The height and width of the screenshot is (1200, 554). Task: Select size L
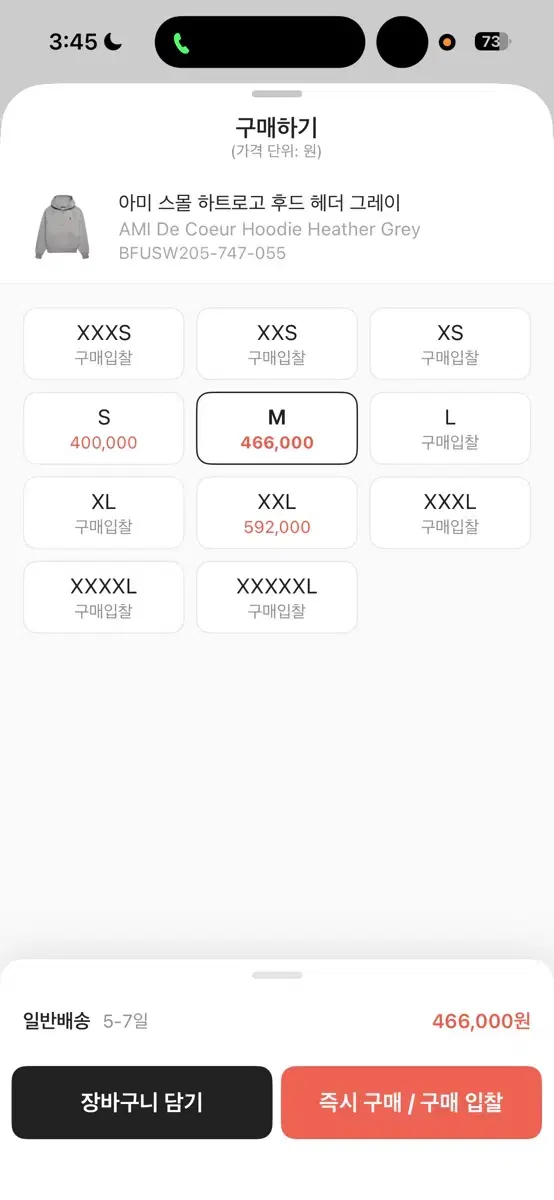(x=450, y=428)
